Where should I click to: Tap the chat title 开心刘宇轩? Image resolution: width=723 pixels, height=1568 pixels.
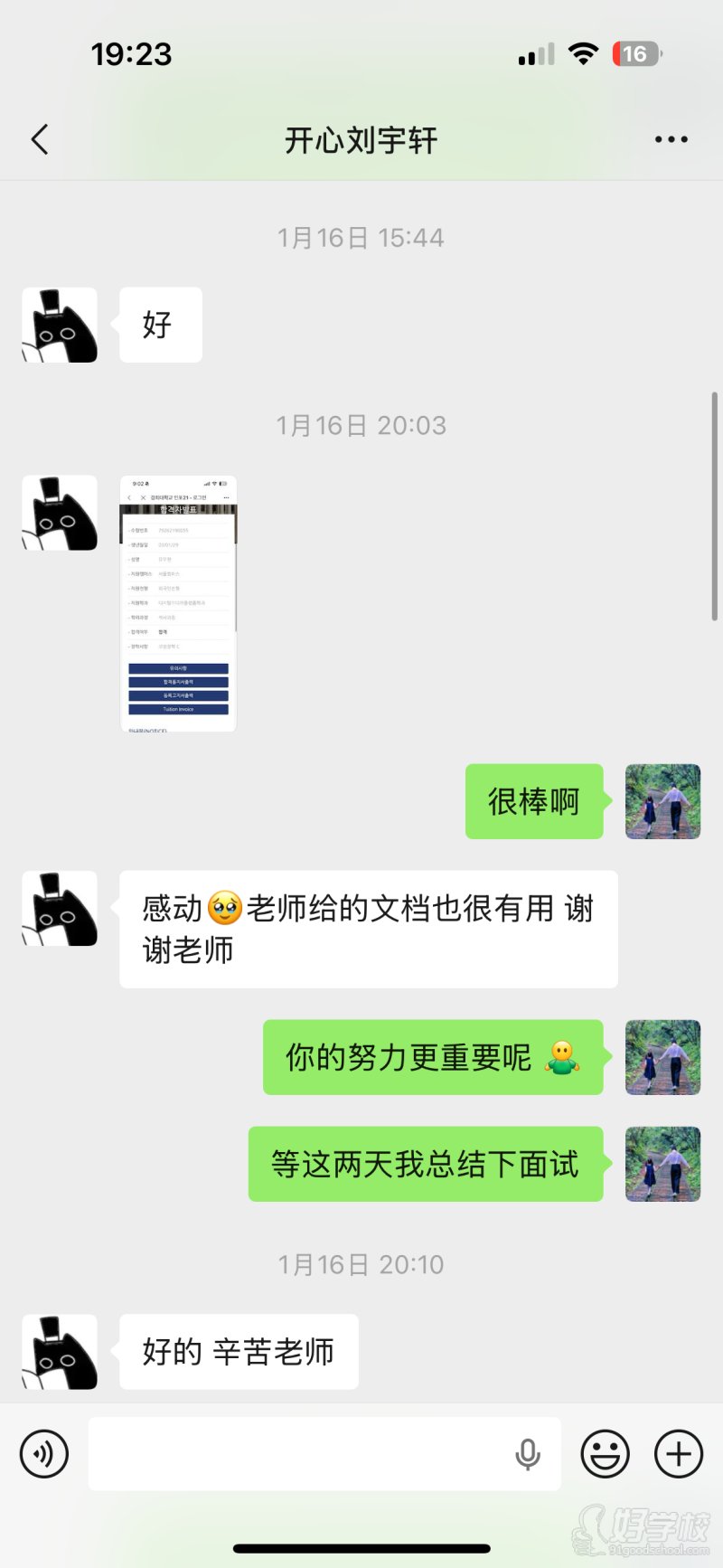click(x=361, y=139)
